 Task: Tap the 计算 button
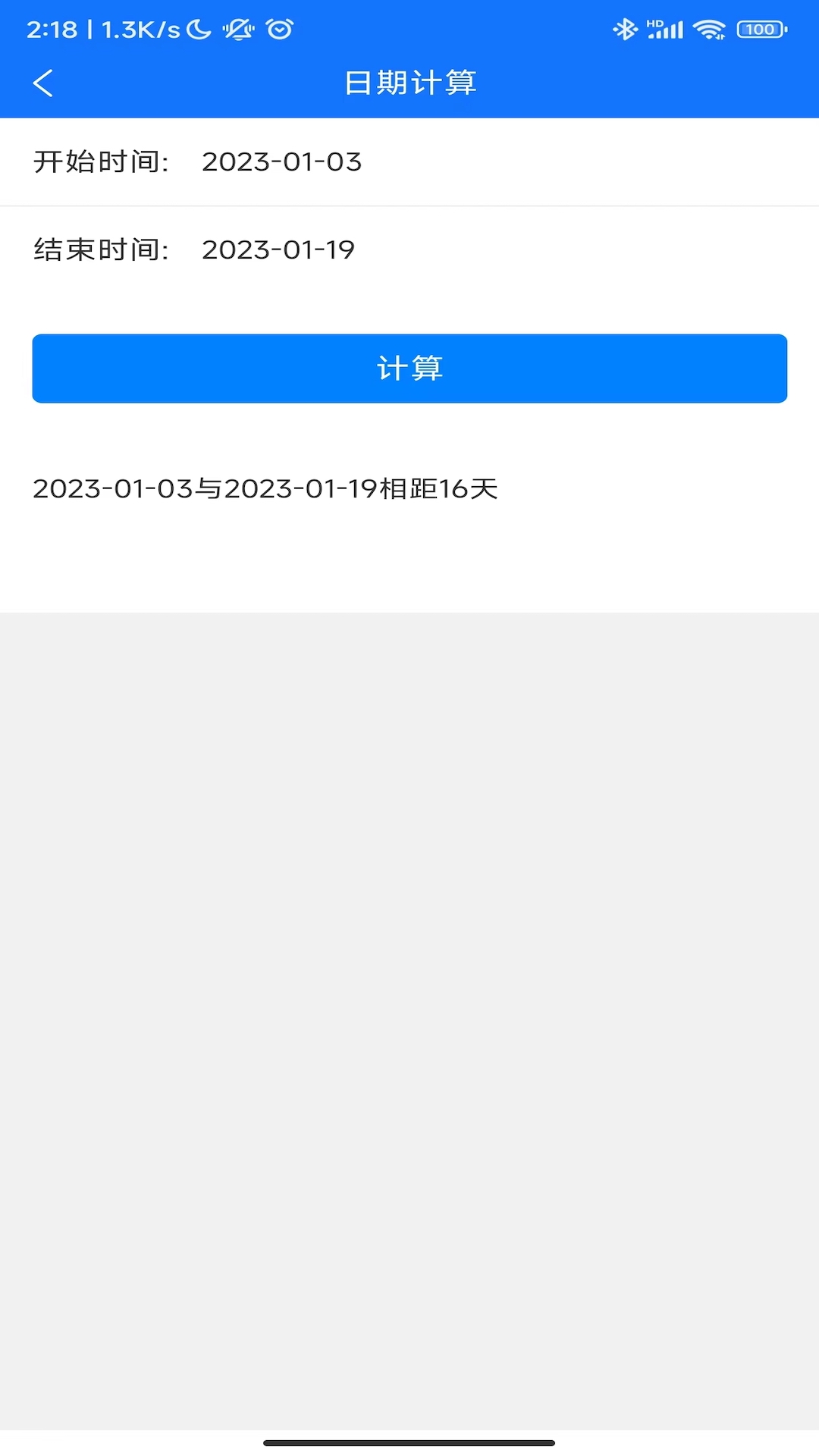[409, 369]
